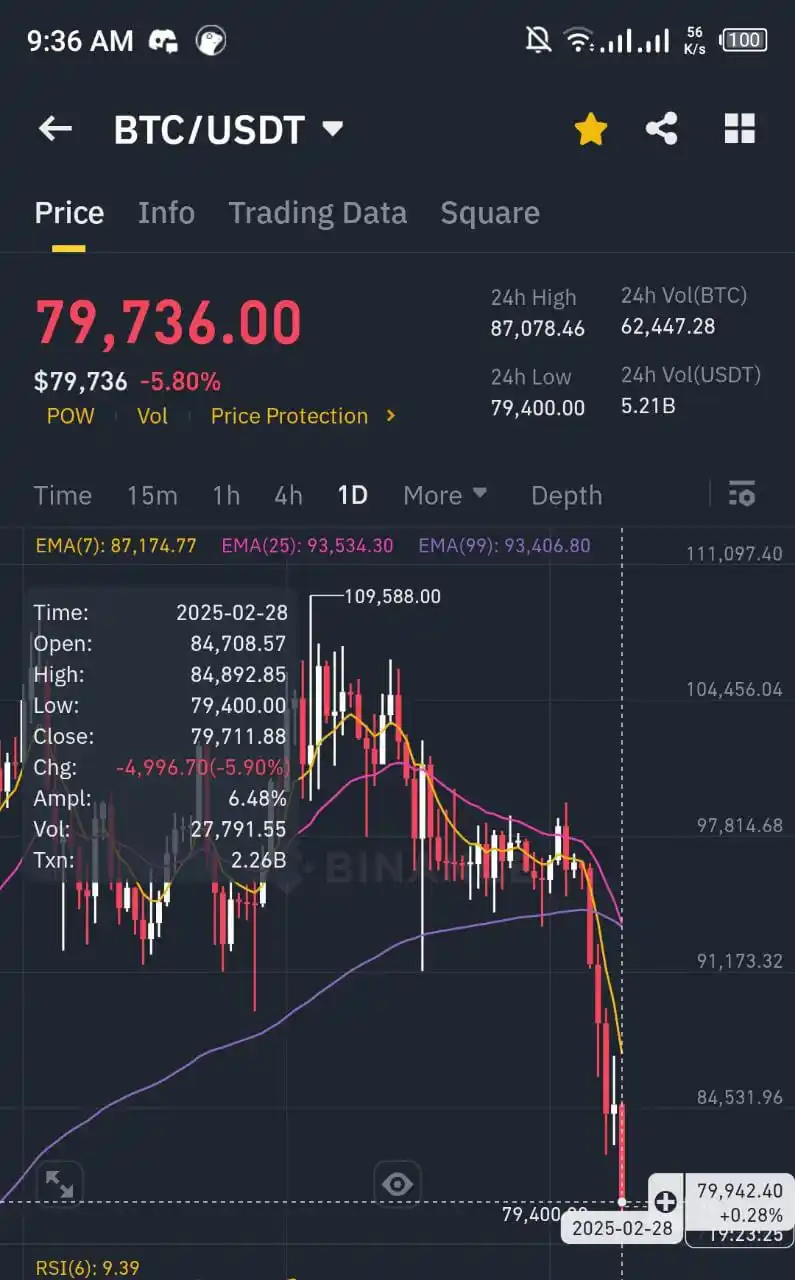This screenshot has height=1280, width=795.
Task: Open the grid layout icon top right
Action: 739,128
